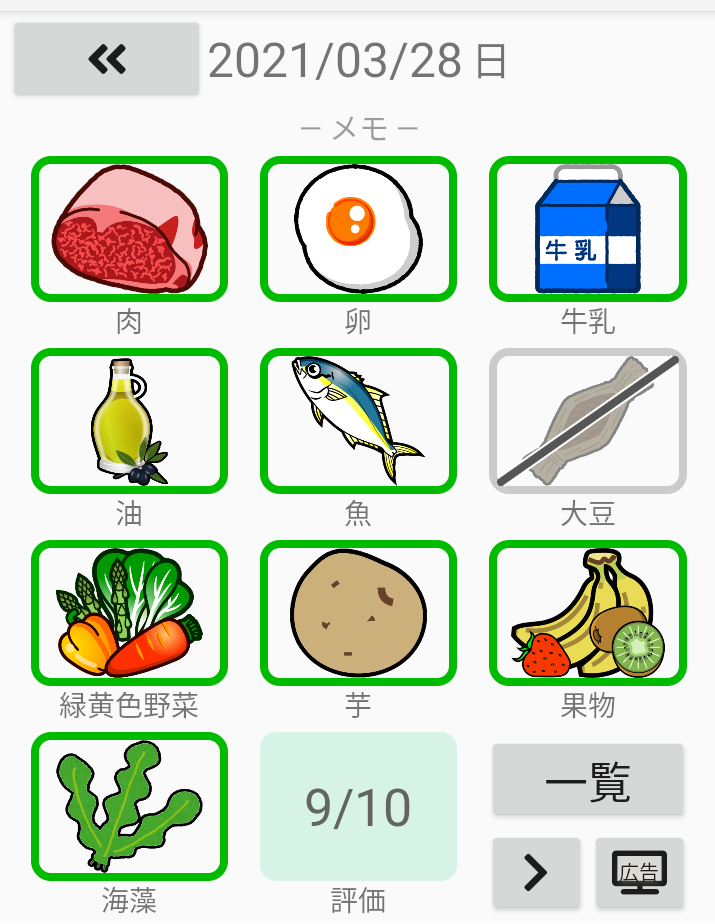Screen dimensions: 715x924
Task: Toggle the oil (油) tile
Action: coord(129,421)
